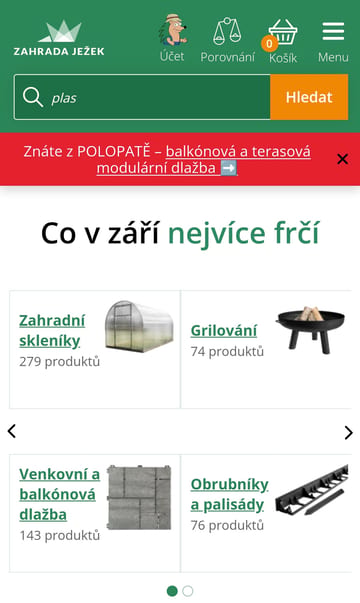
Task: Show previous carousel slide with left arrow
Action: click(x=12, y=431)
